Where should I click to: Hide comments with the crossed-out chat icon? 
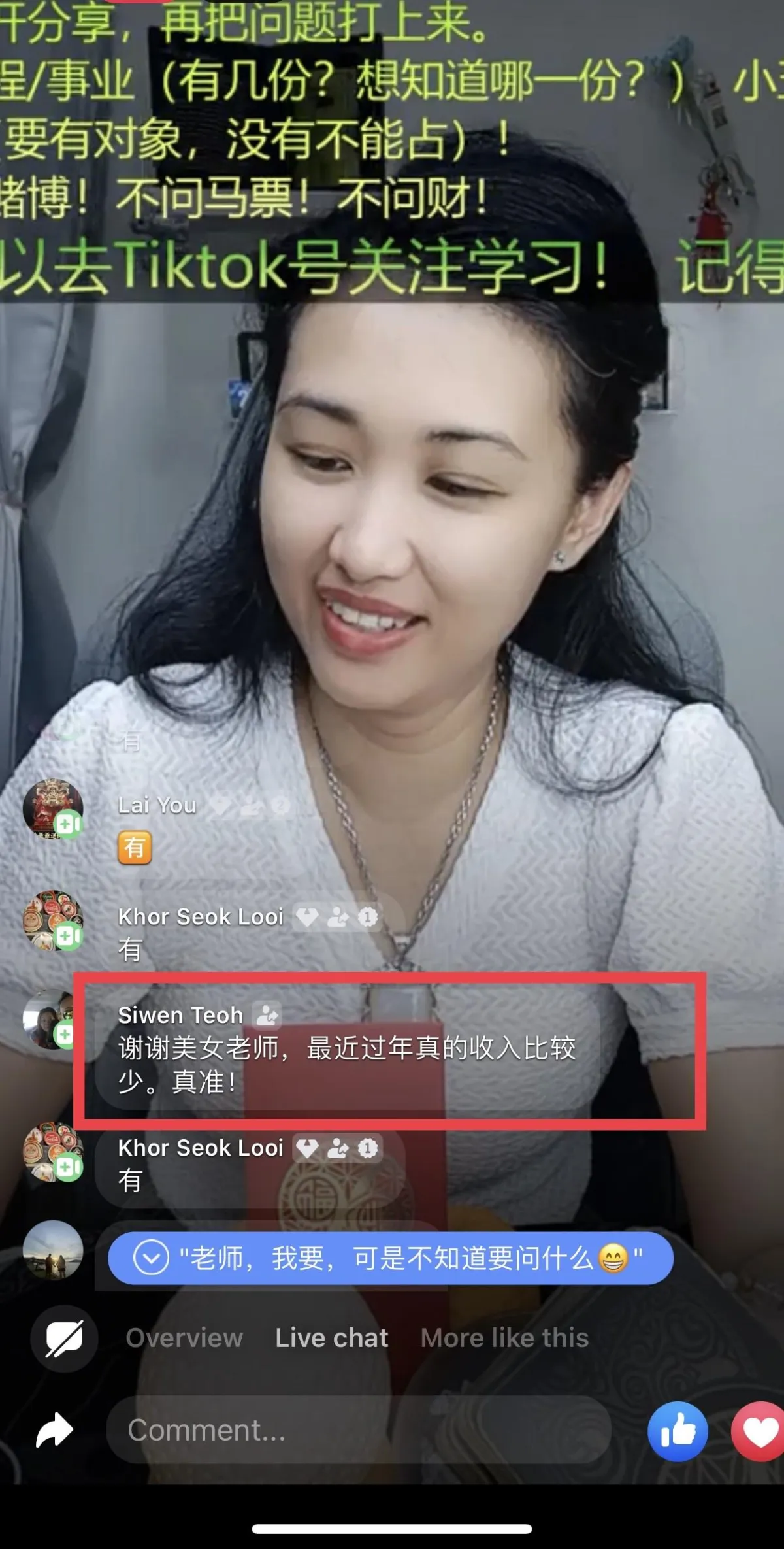click(x=64, y=1338)
